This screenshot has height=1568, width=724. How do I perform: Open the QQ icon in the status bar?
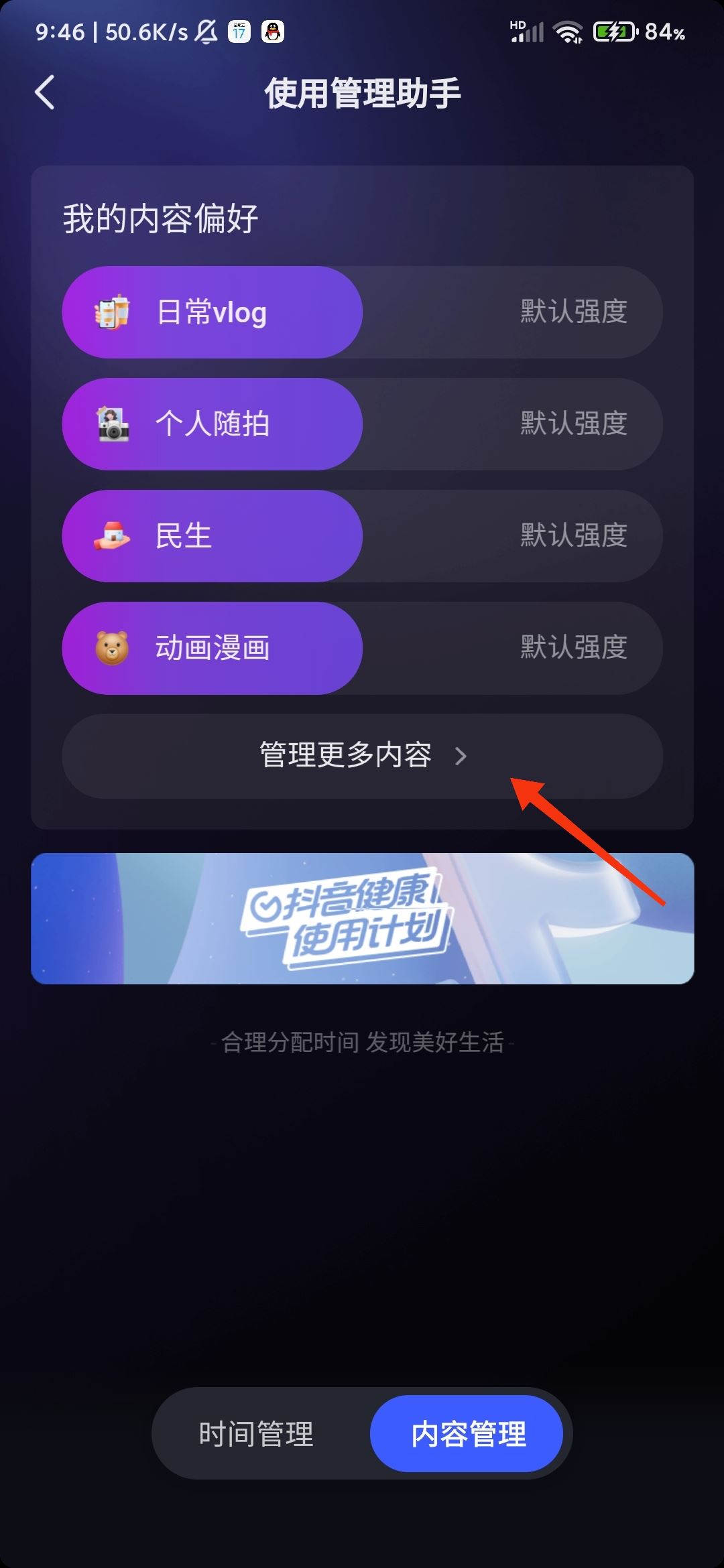click(272, 32)
